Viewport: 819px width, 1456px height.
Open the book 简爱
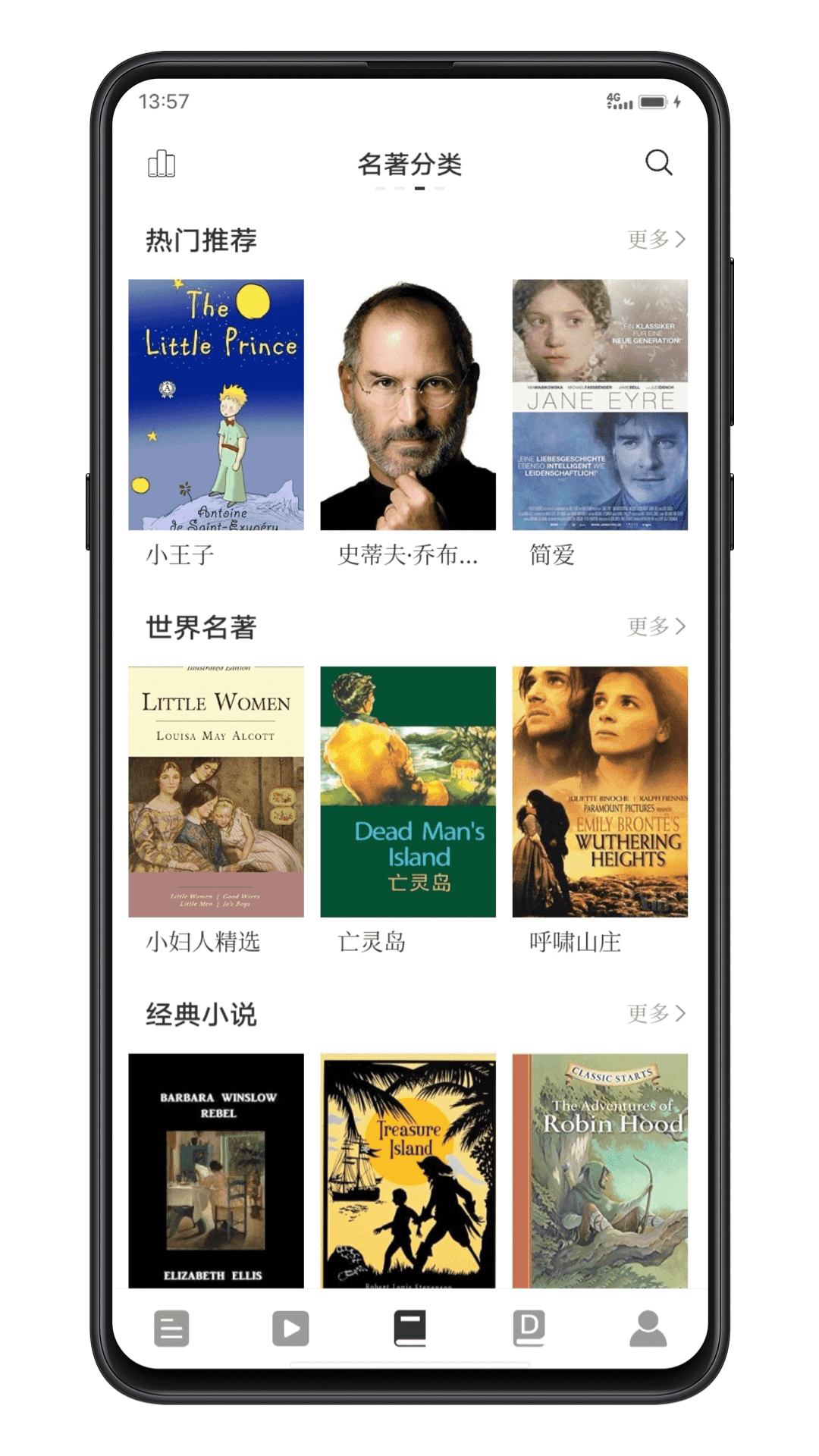600,405
